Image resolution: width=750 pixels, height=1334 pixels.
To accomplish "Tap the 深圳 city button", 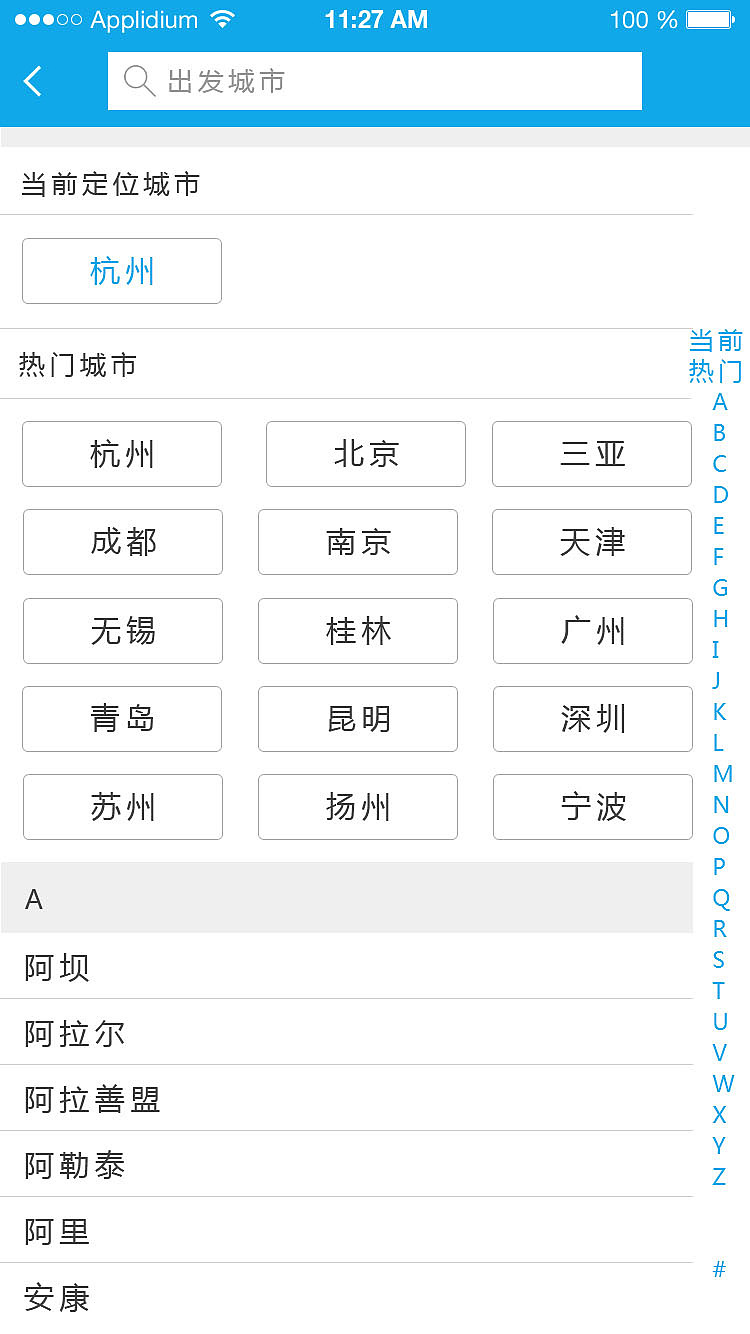I will [592, 719].
